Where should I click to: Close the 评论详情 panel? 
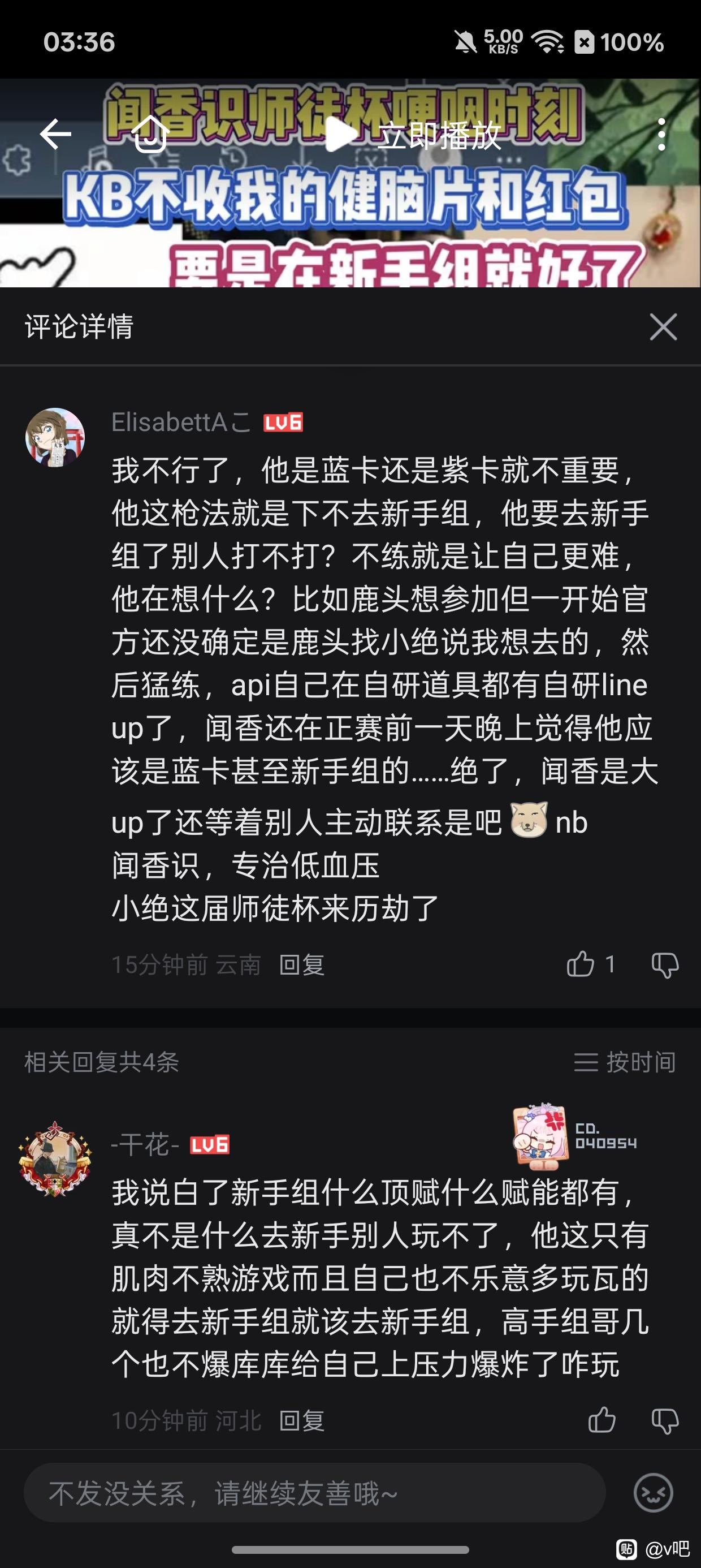point(663,327)
